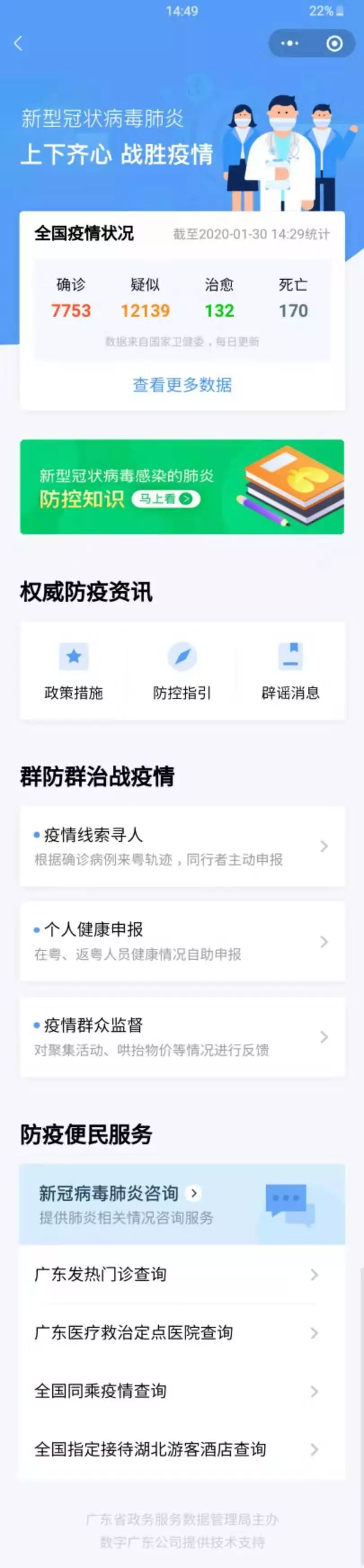This screenshot has height=1568, width=364.
Task: Open 辟谣消息
Action: click(290, 671)
